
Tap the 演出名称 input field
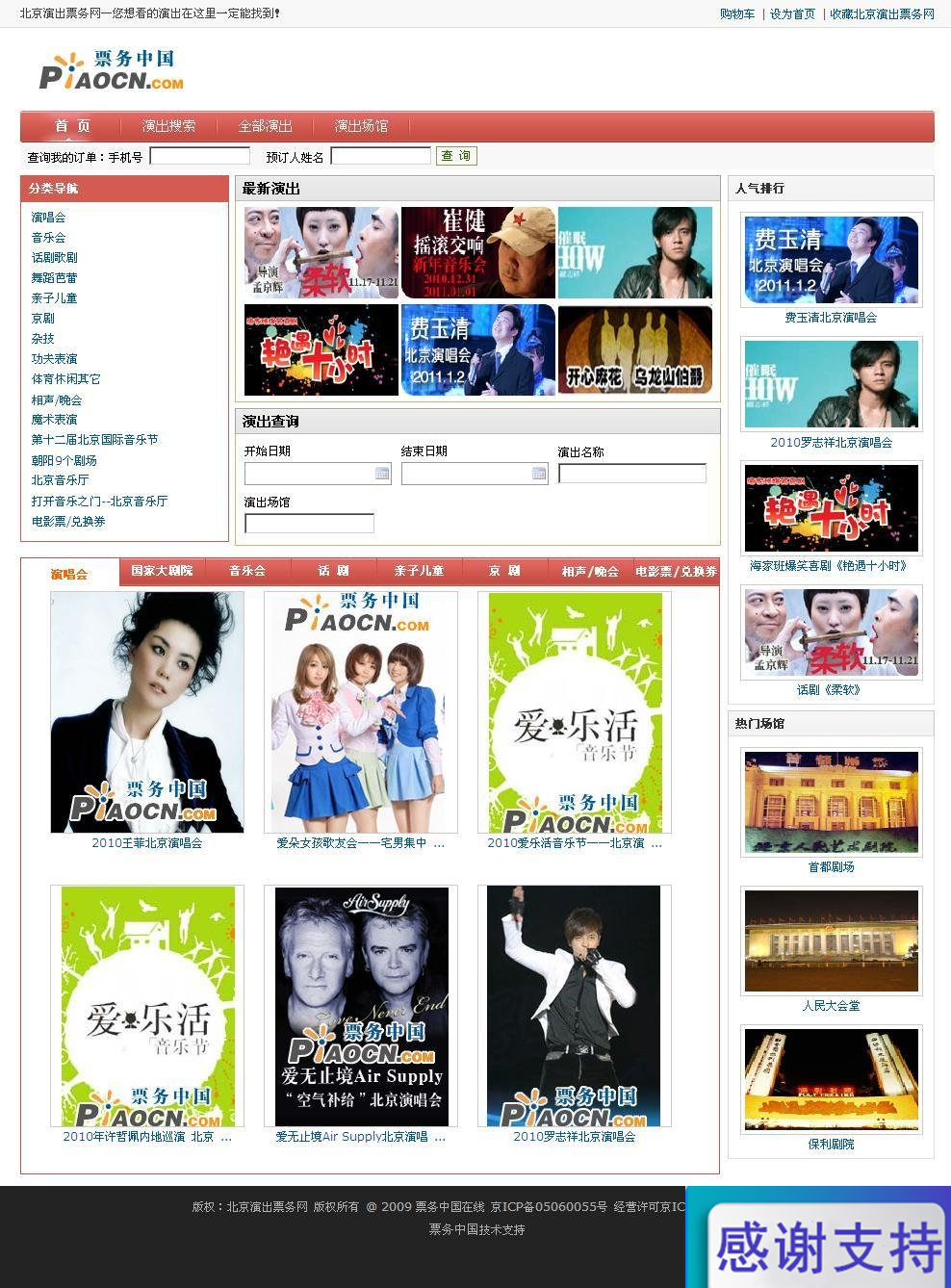tap(631, 474)
